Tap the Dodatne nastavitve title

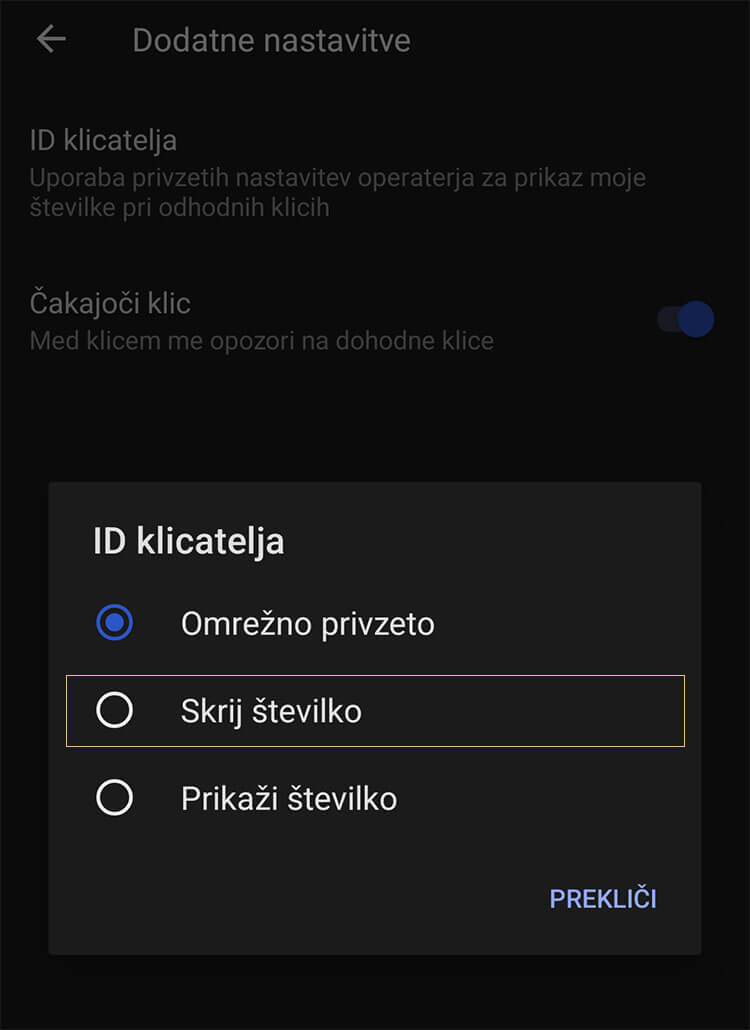click(270, 40)
